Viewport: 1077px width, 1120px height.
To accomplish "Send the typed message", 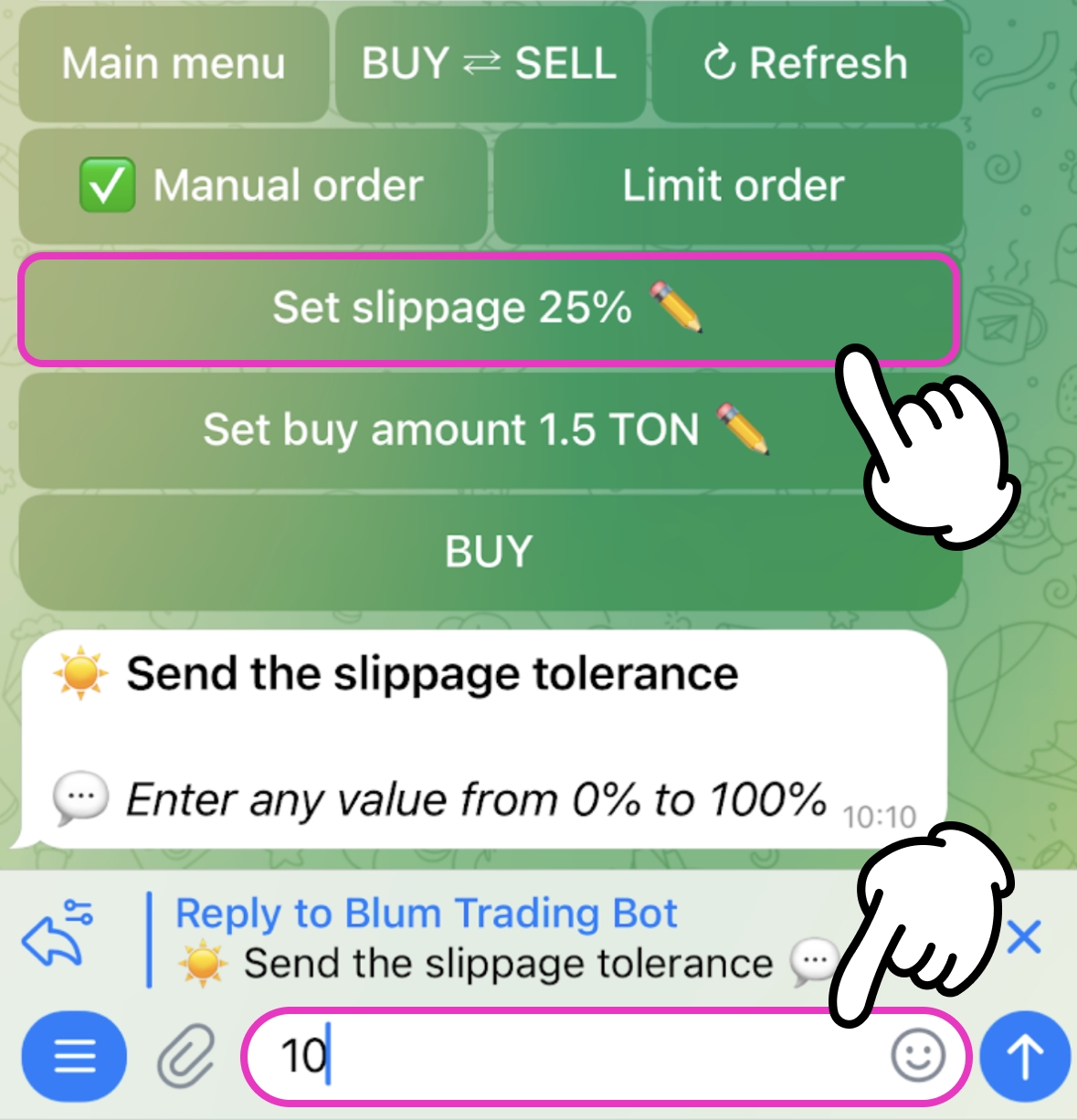I will (1025, 1057).
